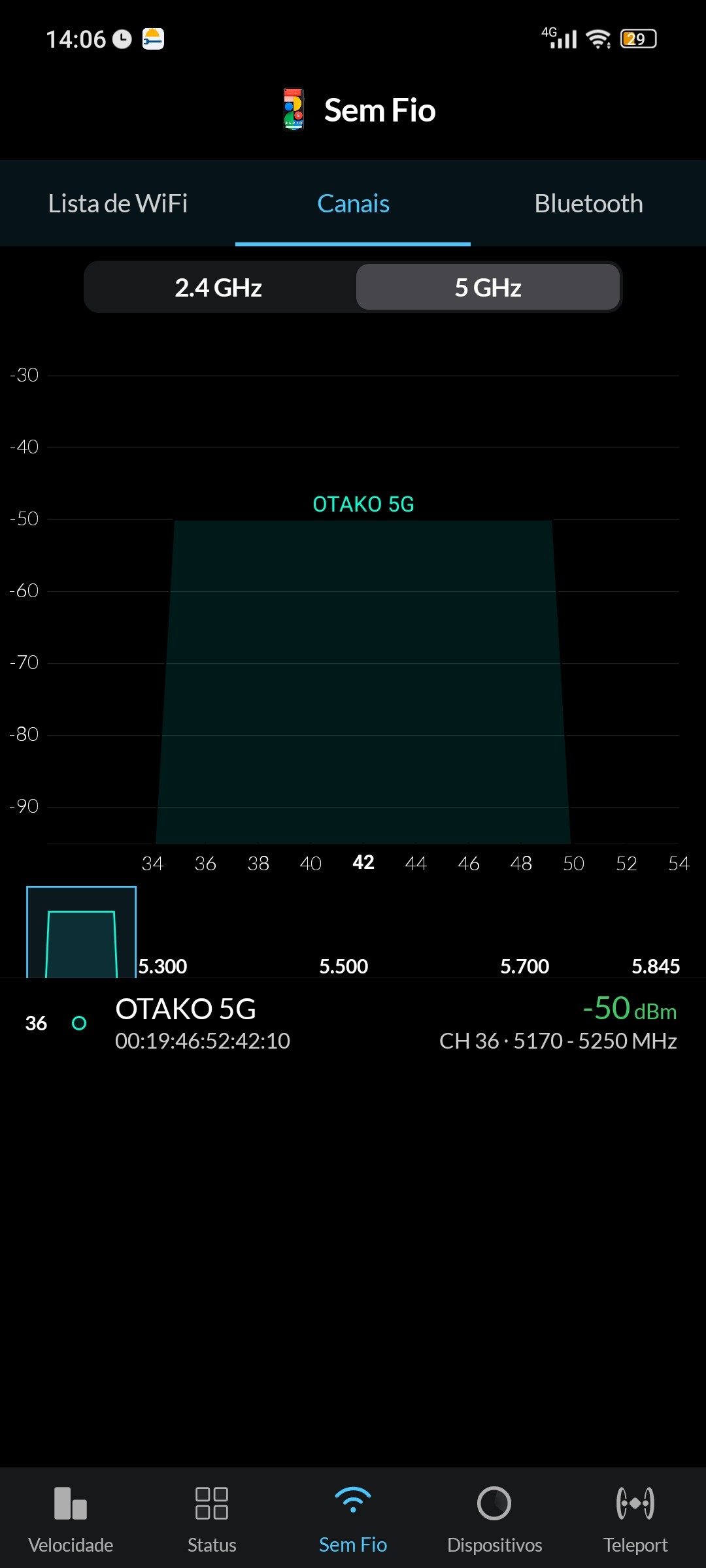This screenshot has height=1568, width=706.
Task: Go to the Velocidade tab
Action: 71,1517
